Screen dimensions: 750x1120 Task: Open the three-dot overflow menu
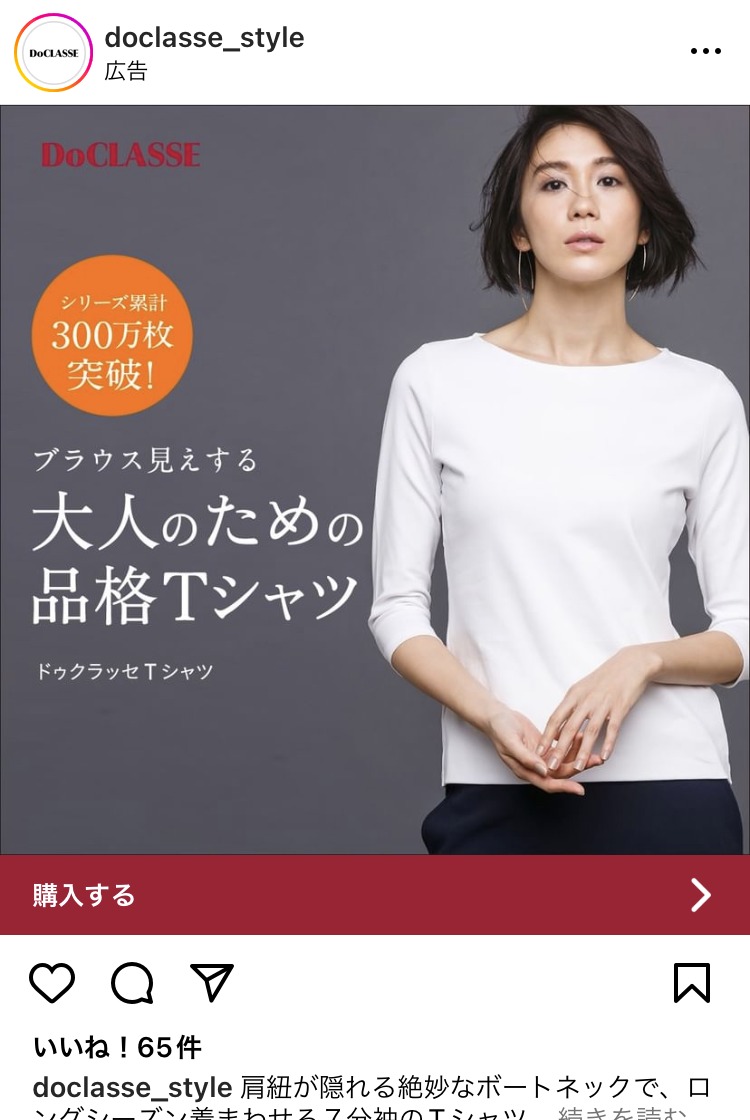click(705, 52)
